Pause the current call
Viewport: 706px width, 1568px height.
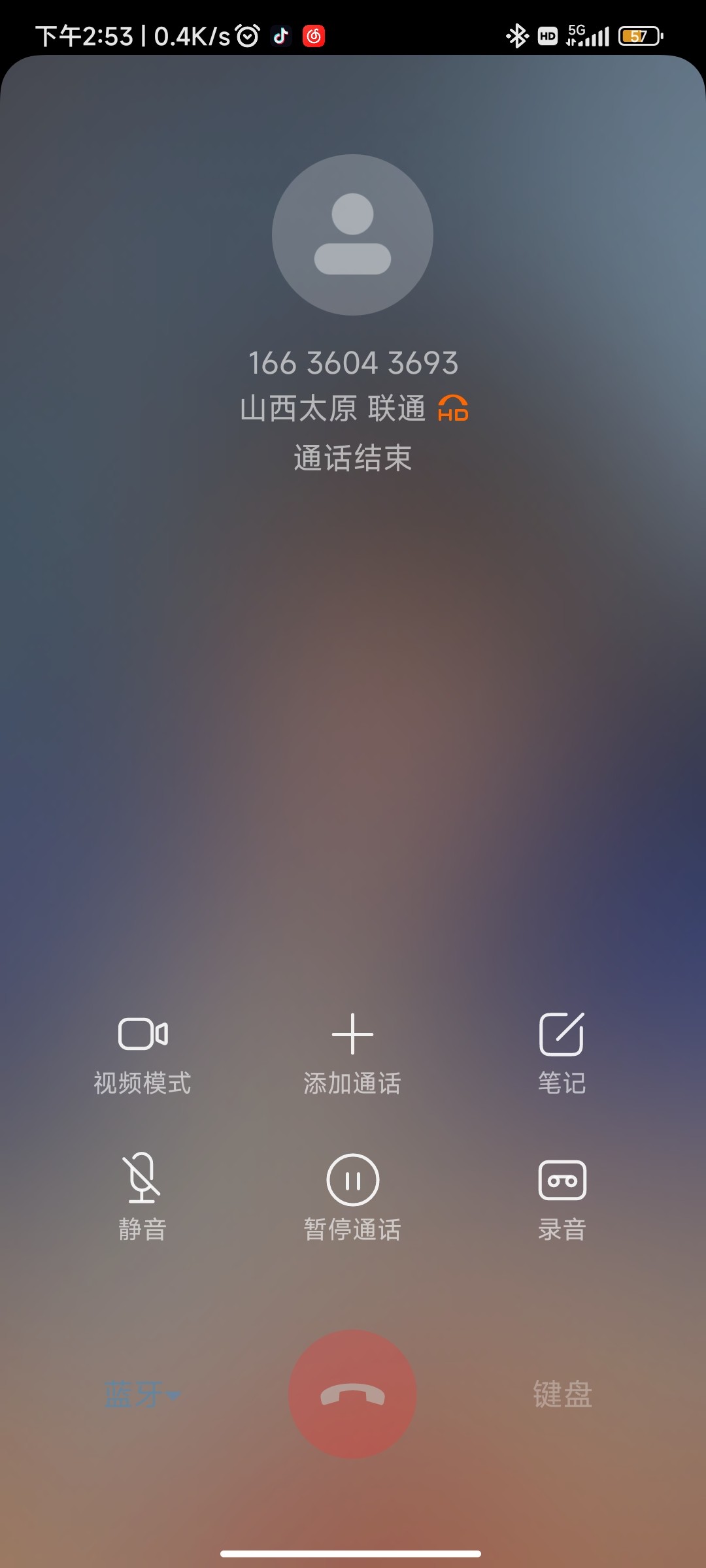[x=352, y=1180]
